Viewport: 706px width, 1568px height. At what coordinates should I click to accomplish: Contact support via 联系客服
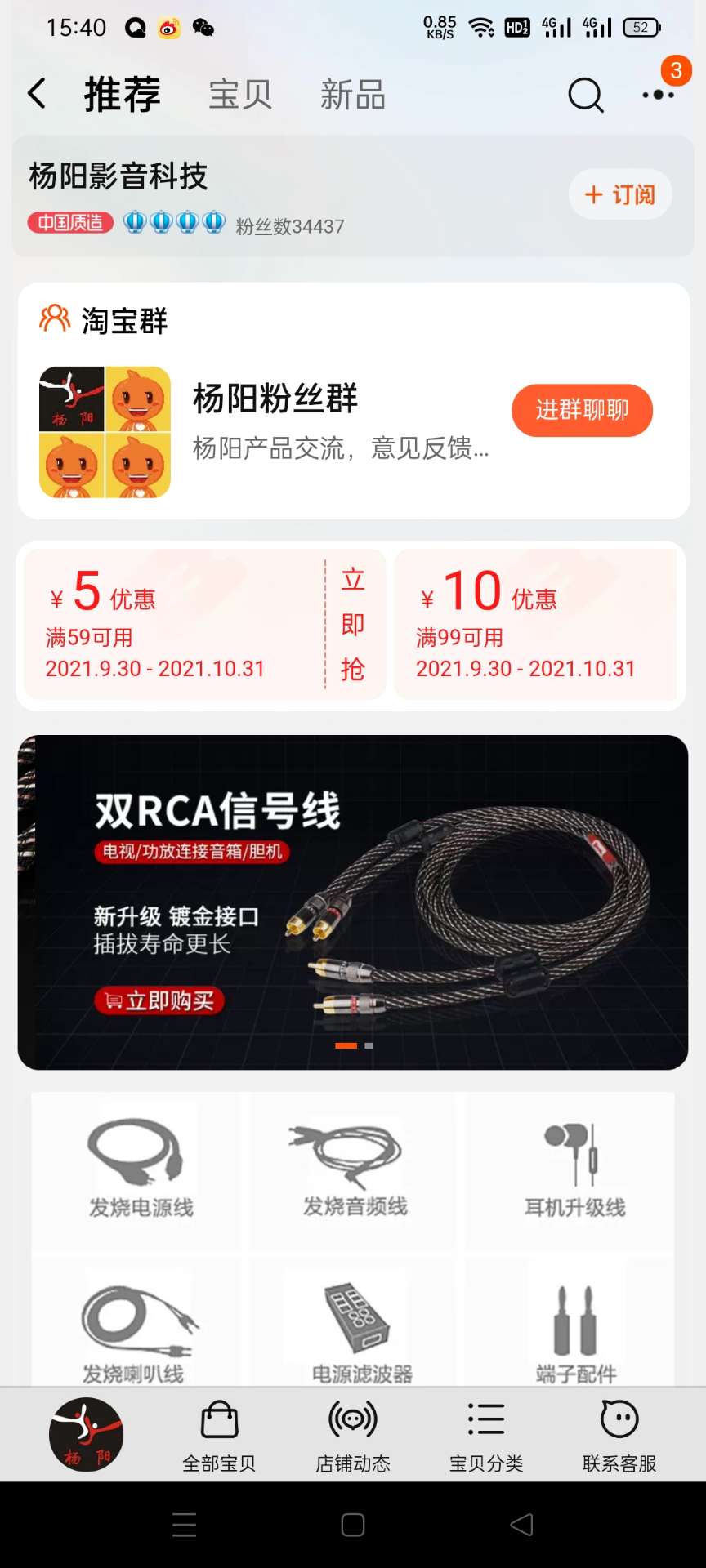(x=619, y=1436)
